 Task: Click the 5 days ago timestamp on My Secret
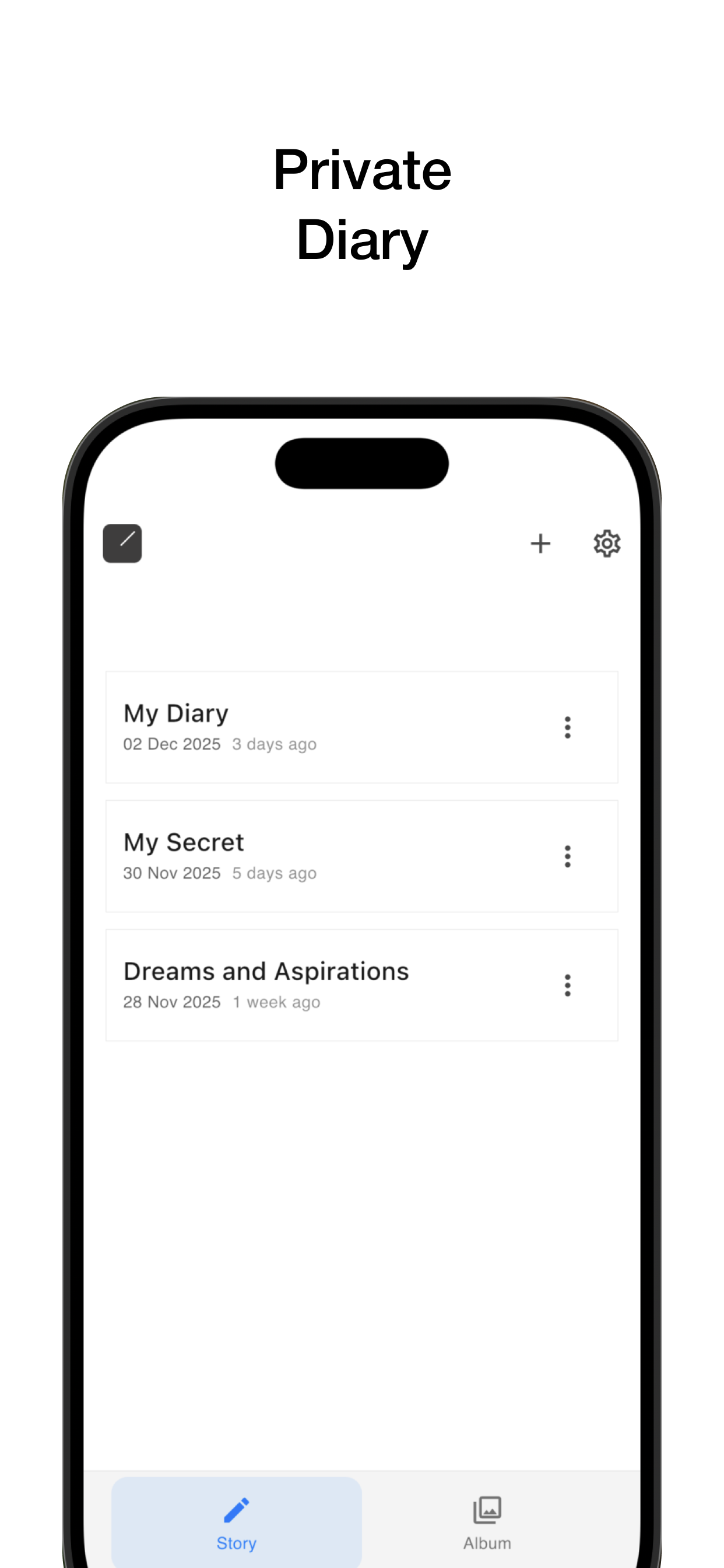(x=273, y=873)
